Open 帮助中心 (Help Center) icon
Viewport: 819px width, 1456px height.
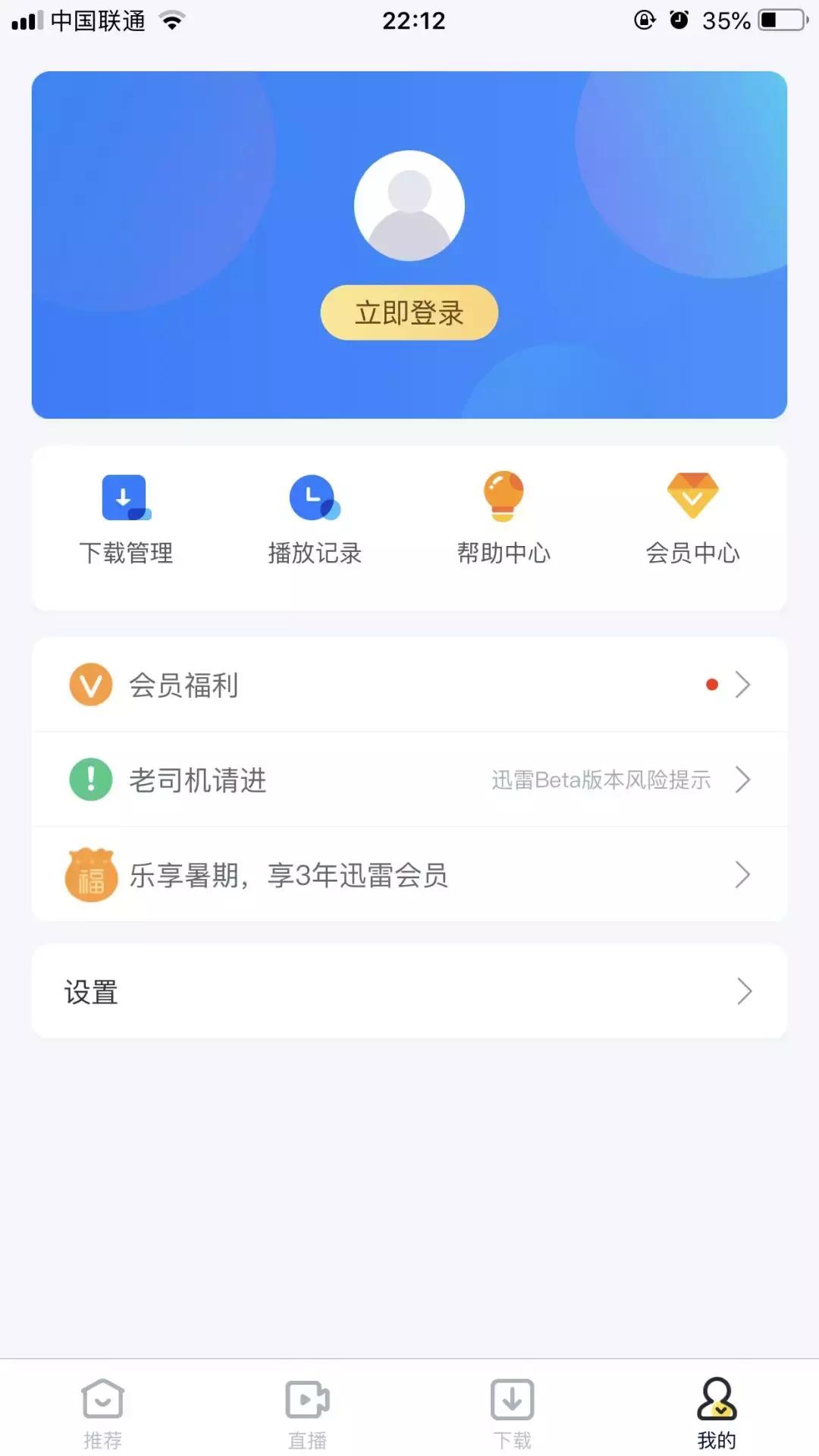pos(503,497)
